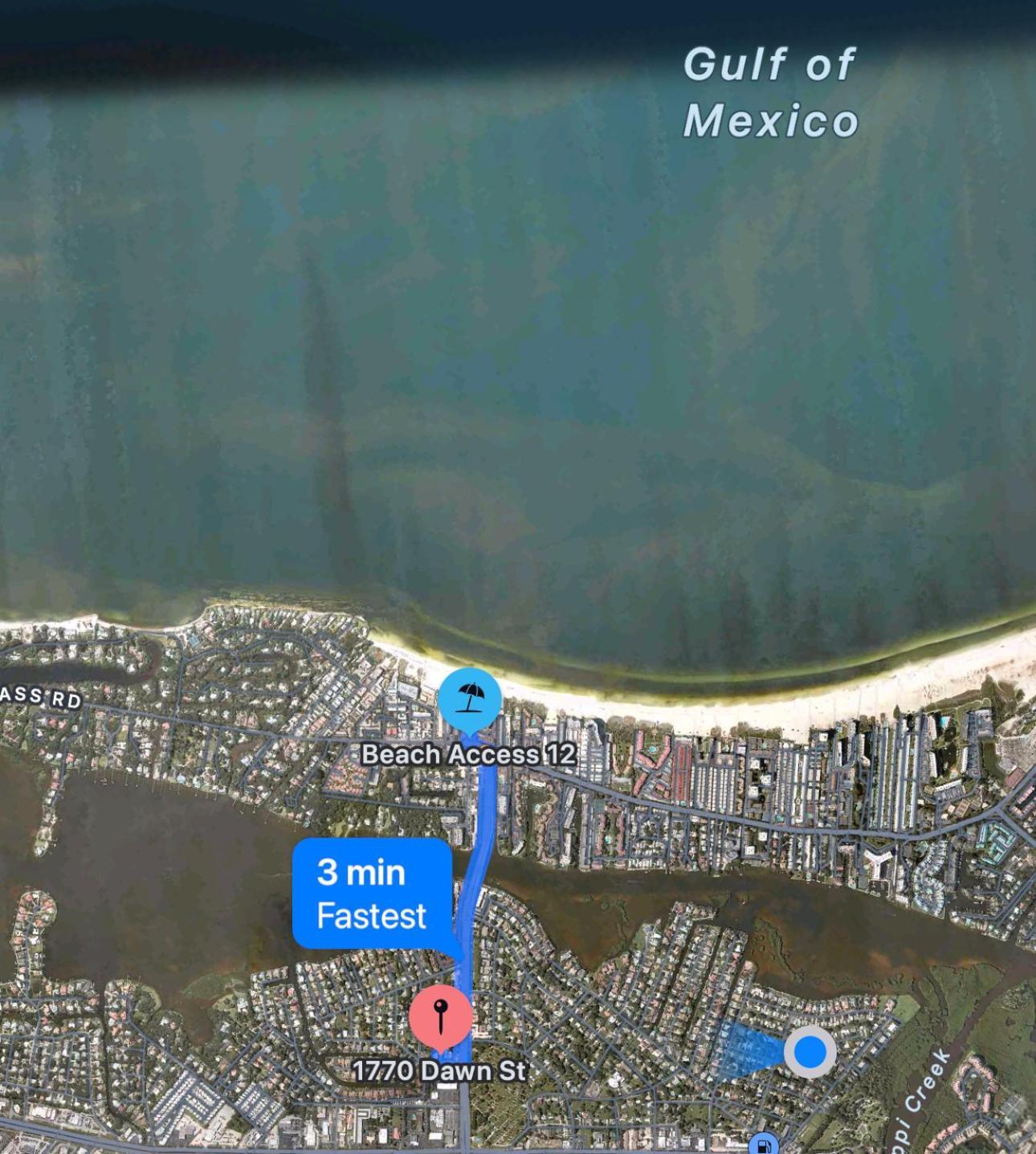1036x1154 pixels.
Task: Tap the Beach Access 12 marker
Action: tap(470, 698)
